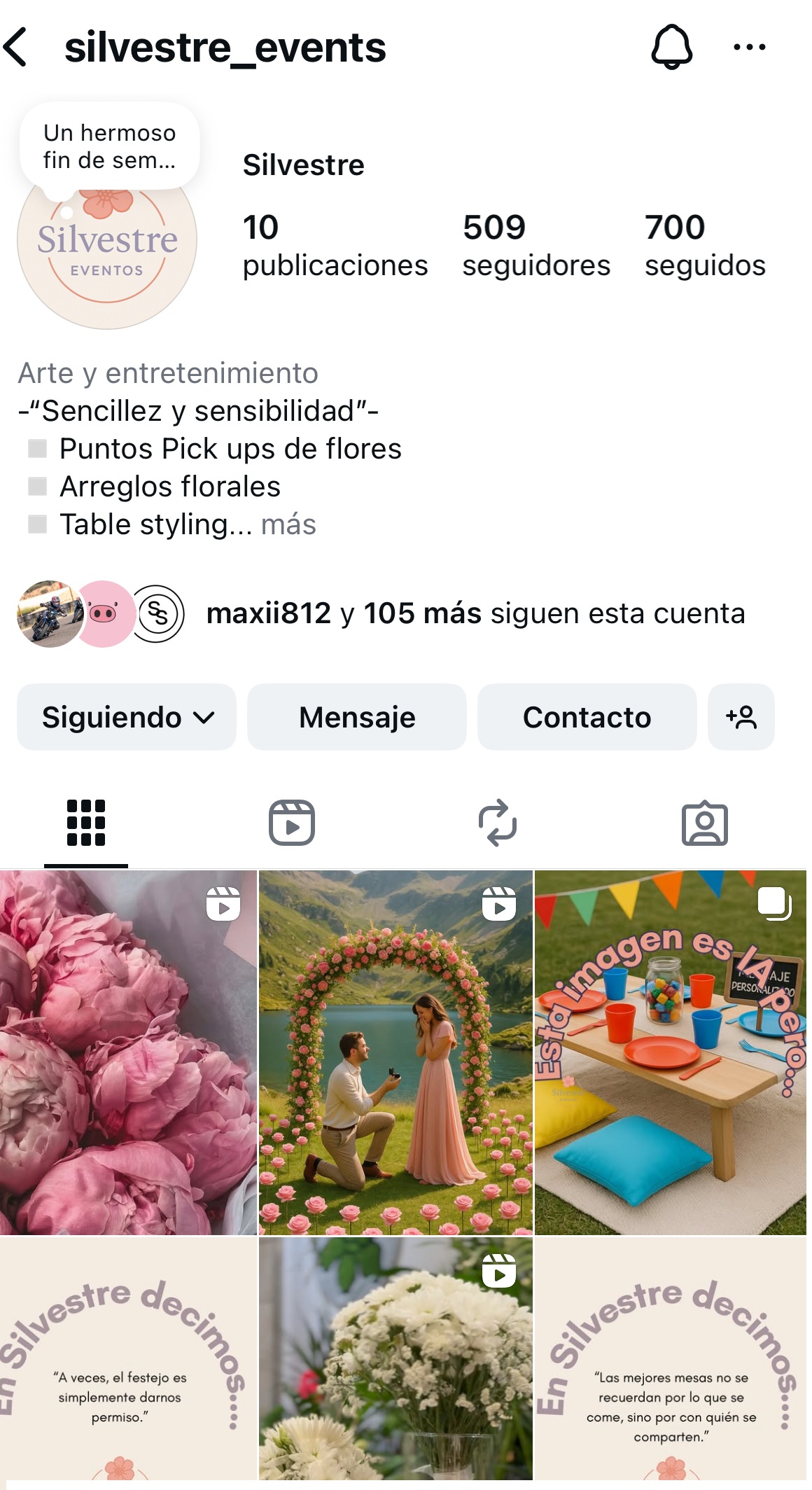The width and height of the screenshot is (812, 1490).
Task: Show suggested accounts with add-person icon
Action: (741, 717)
